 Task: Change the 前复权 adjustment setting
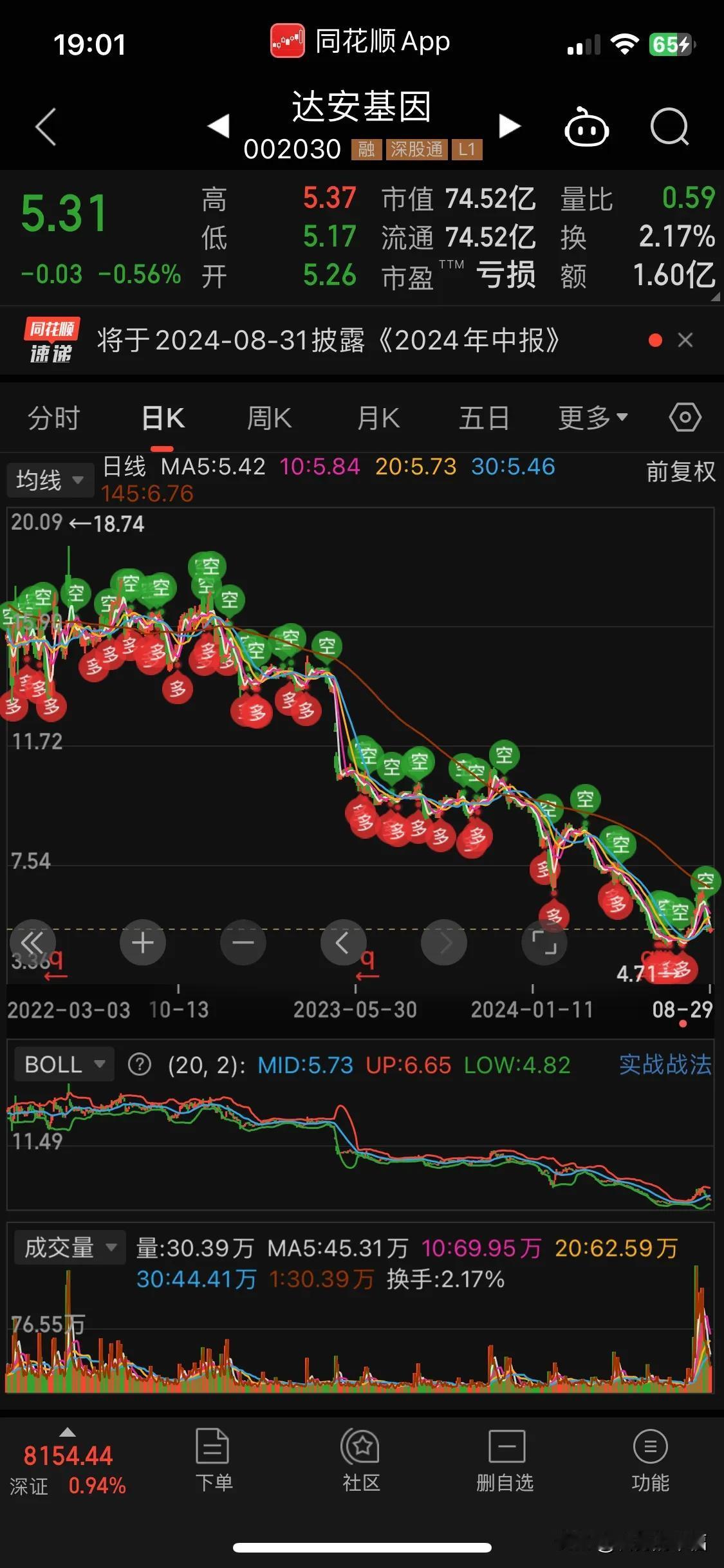pos(681,472)
